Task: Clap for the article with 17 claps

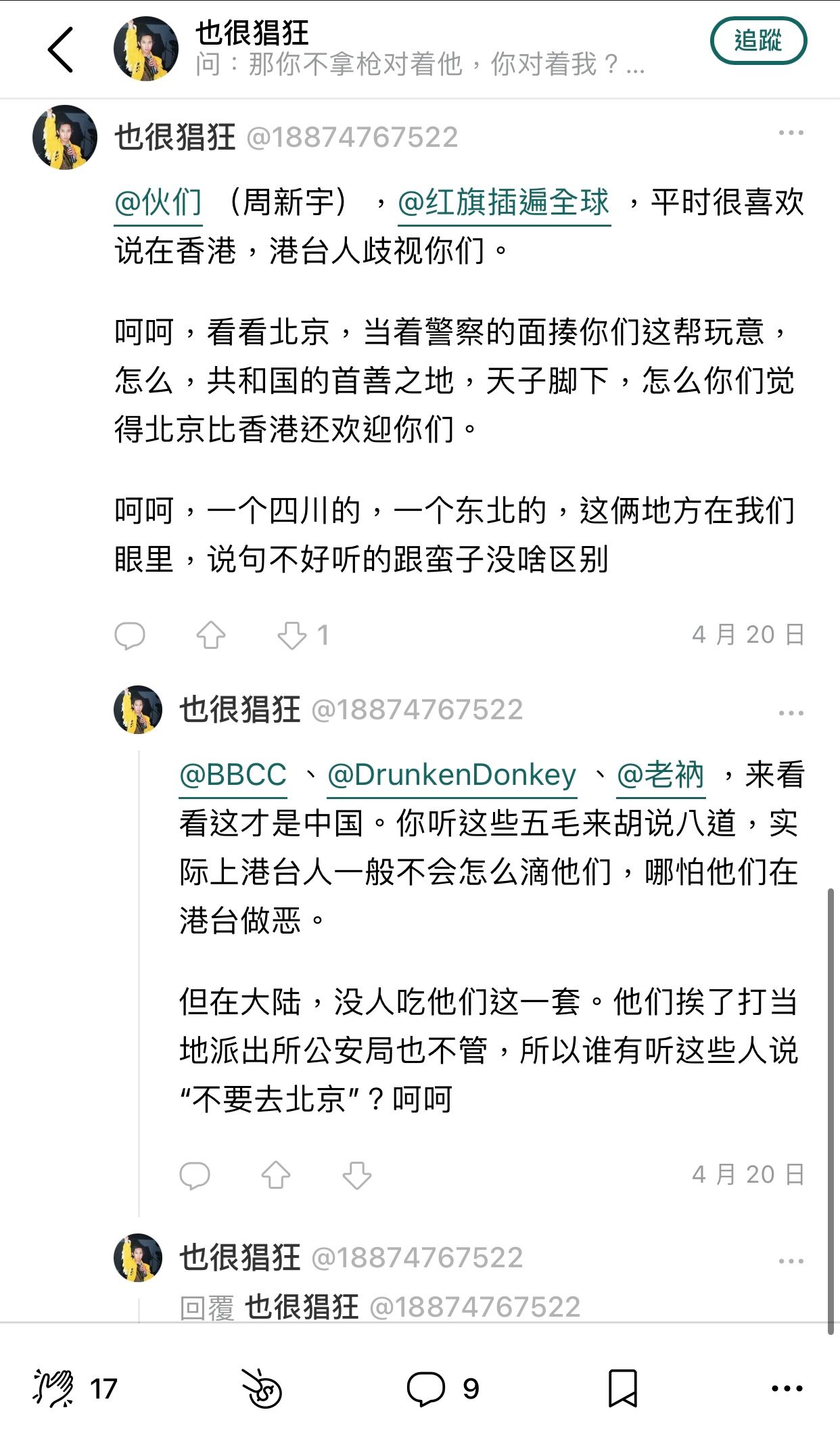Action: pyautogui.click(x=54, y=1388)
